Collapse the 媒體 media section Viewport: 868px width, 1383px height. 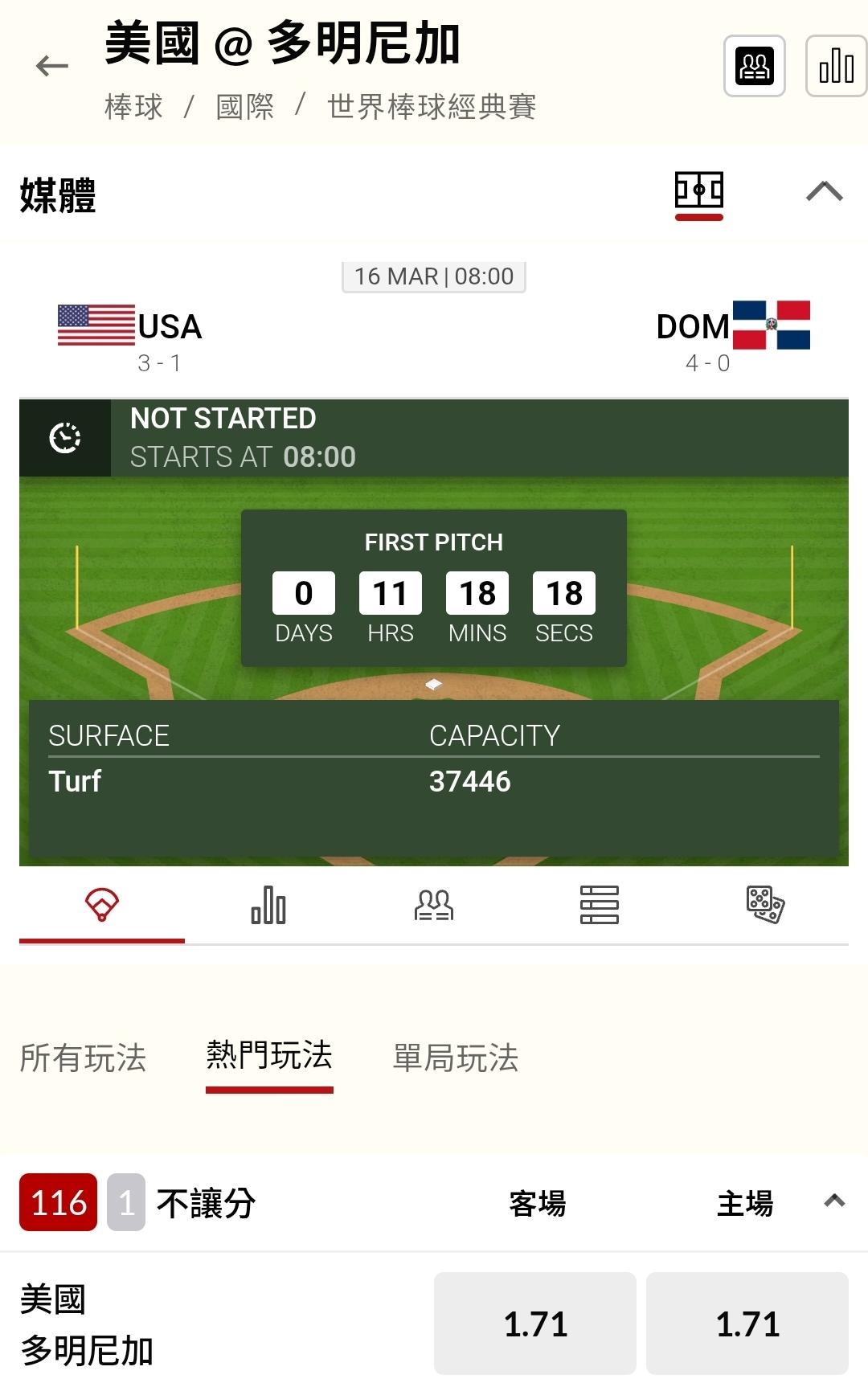[824, 192]
